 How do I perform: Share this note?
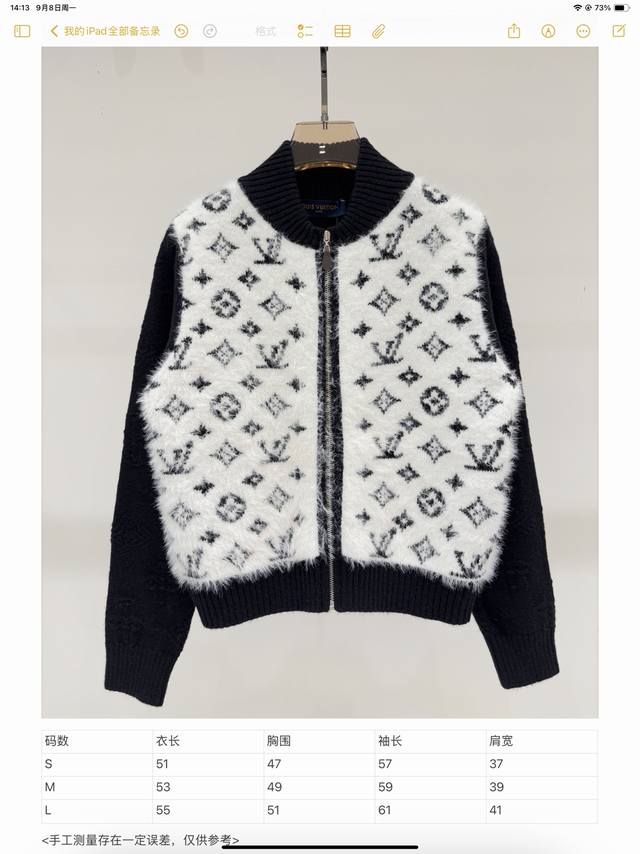click(x=514, y=31)
